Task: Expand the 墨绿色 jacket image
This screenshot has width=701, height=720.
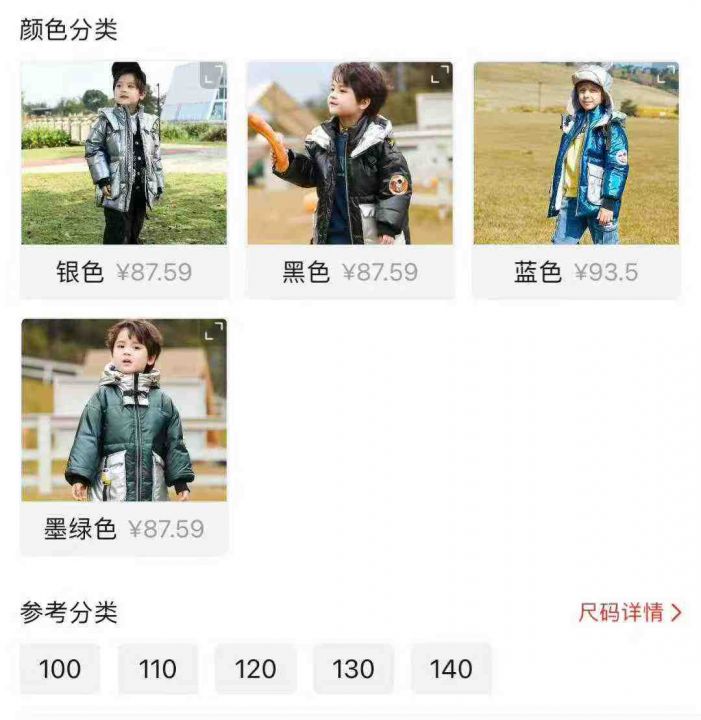Action: tap(214, 331)
